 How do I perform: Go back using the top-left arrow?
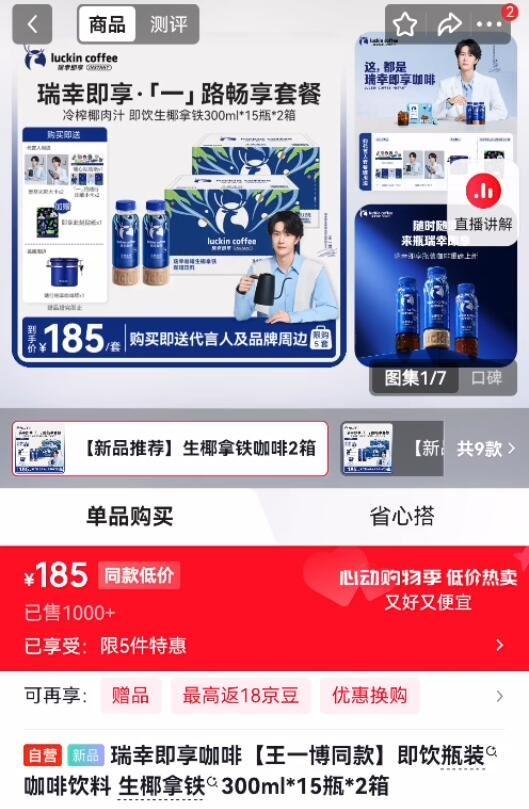pos(32,24)
